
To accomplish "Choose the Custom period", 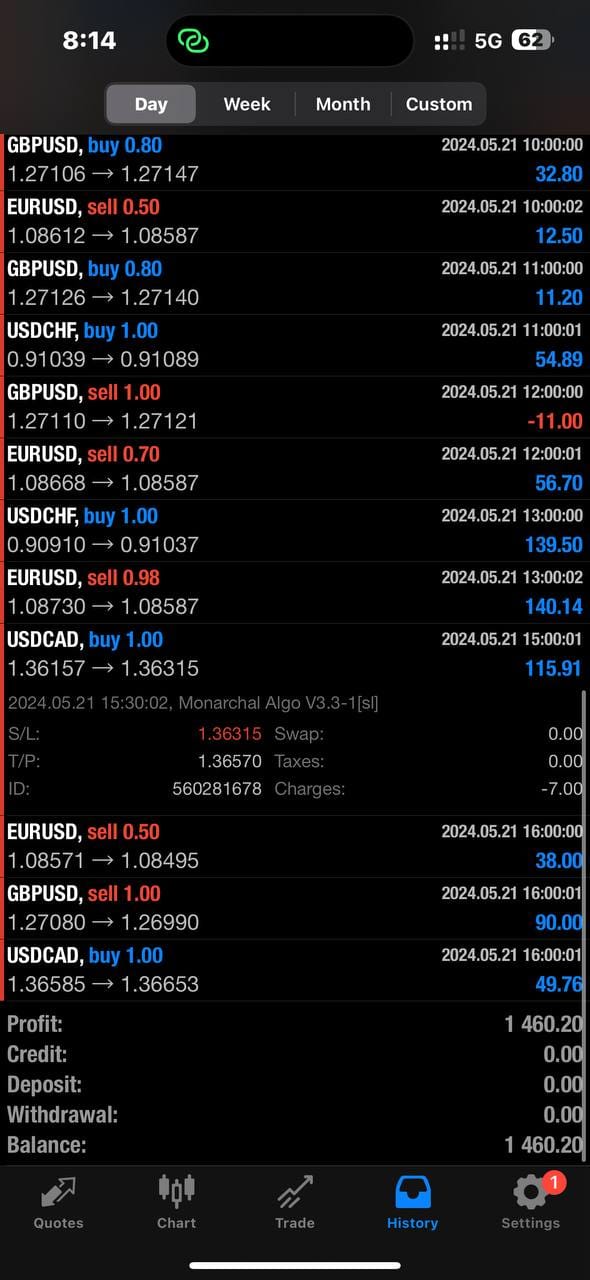I will coord(438,104).
